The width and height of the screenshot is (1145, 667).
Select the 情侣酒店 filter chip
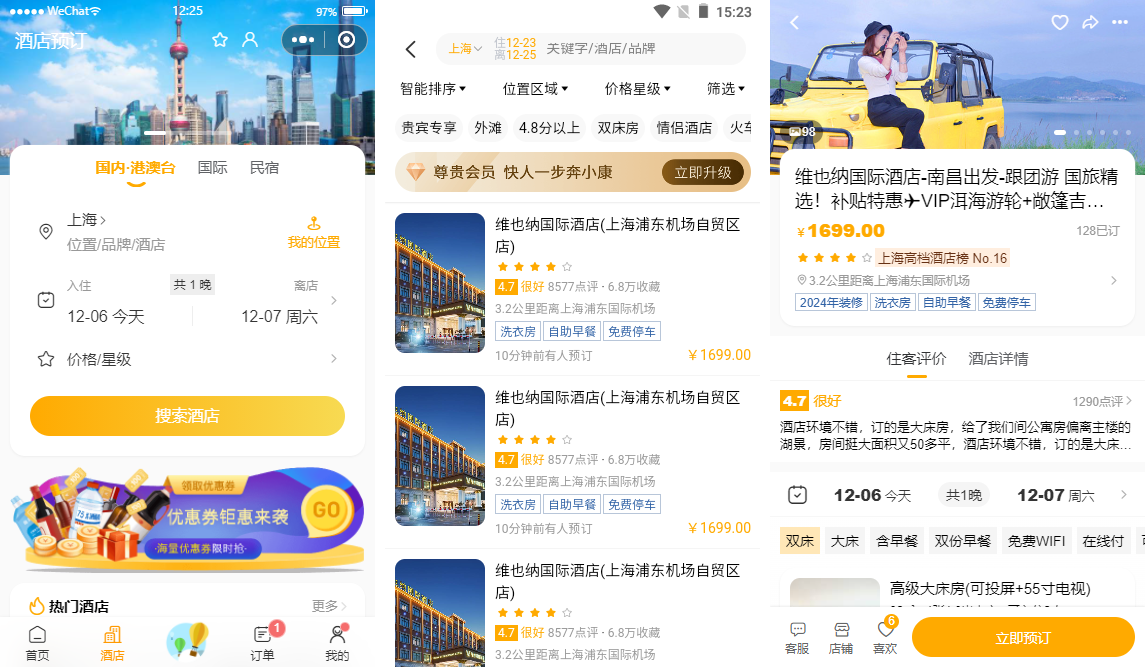(x=684, y=128)
